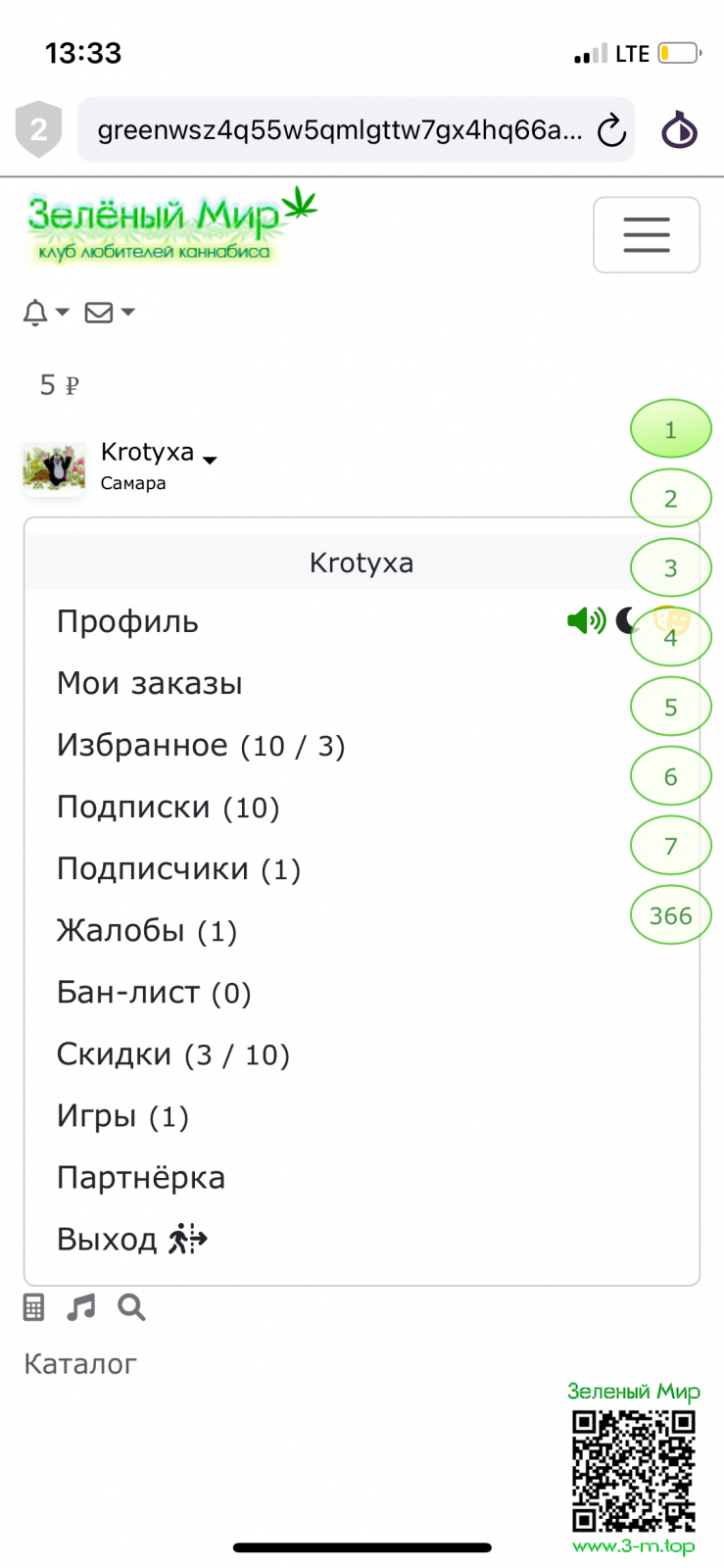Tap Выход to log out
The image size is (724, 1568).
pyautogui.click(x=130, y=1240)
